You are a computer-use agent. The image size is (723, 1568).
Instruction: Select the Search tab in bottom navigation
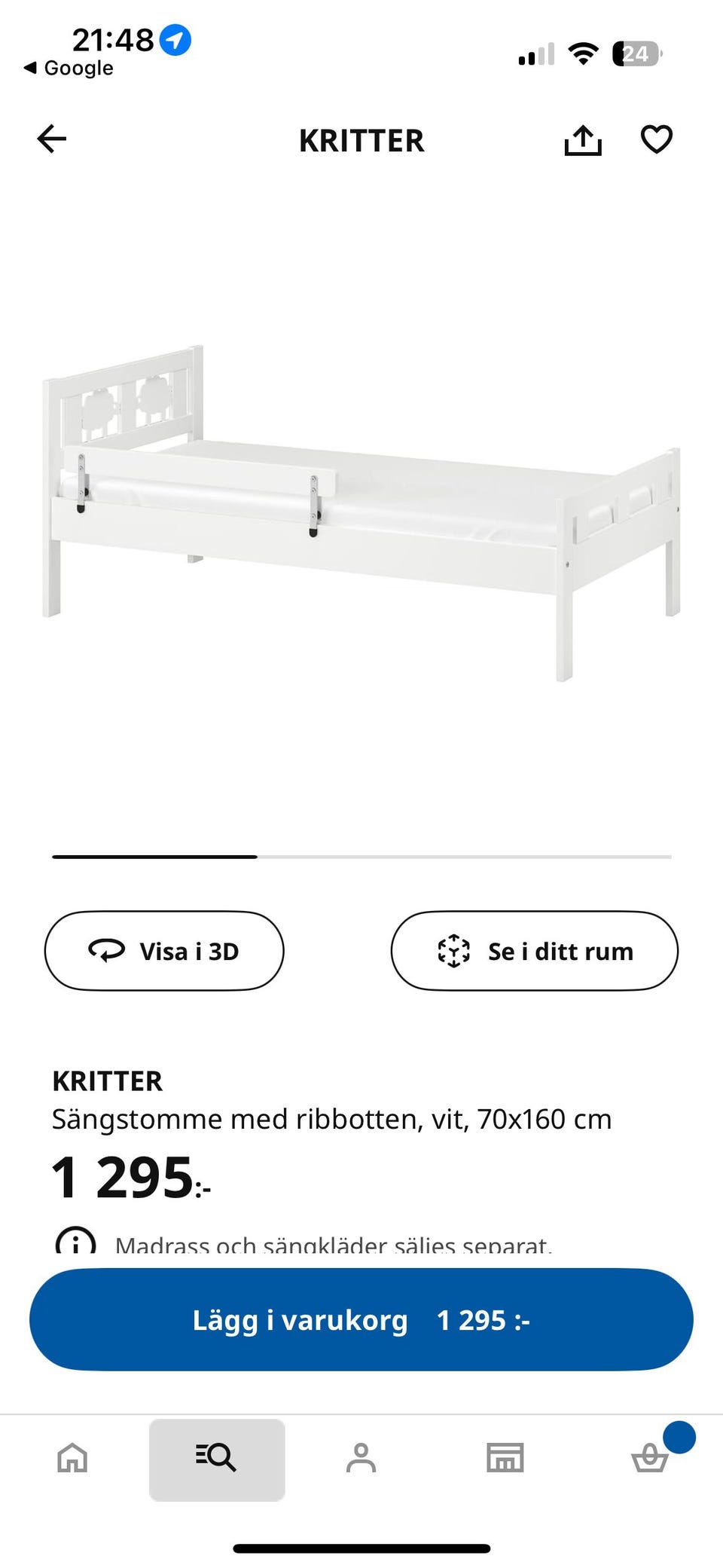216,1458
